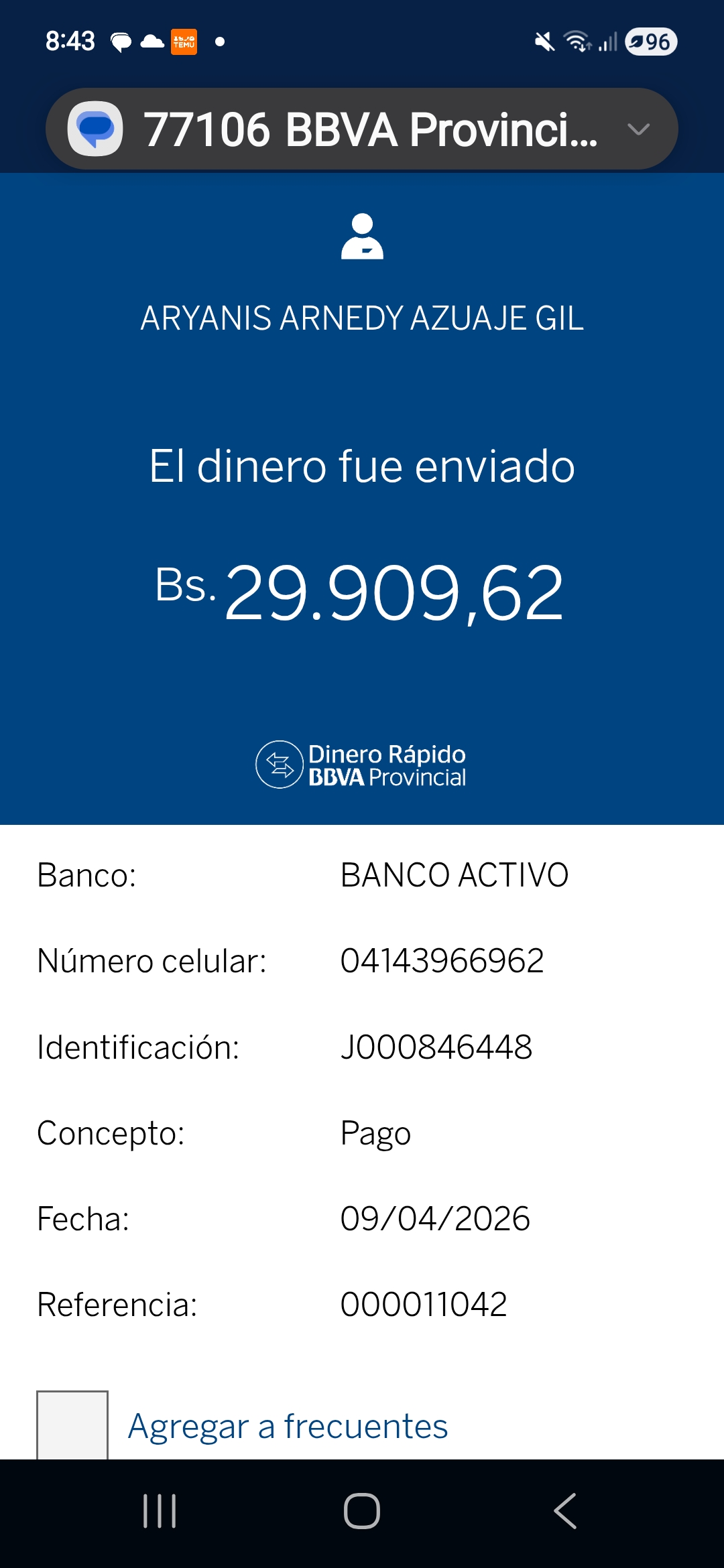The image size is (724, 1568).
Task: Go to the home screen
Action: 362,1511
